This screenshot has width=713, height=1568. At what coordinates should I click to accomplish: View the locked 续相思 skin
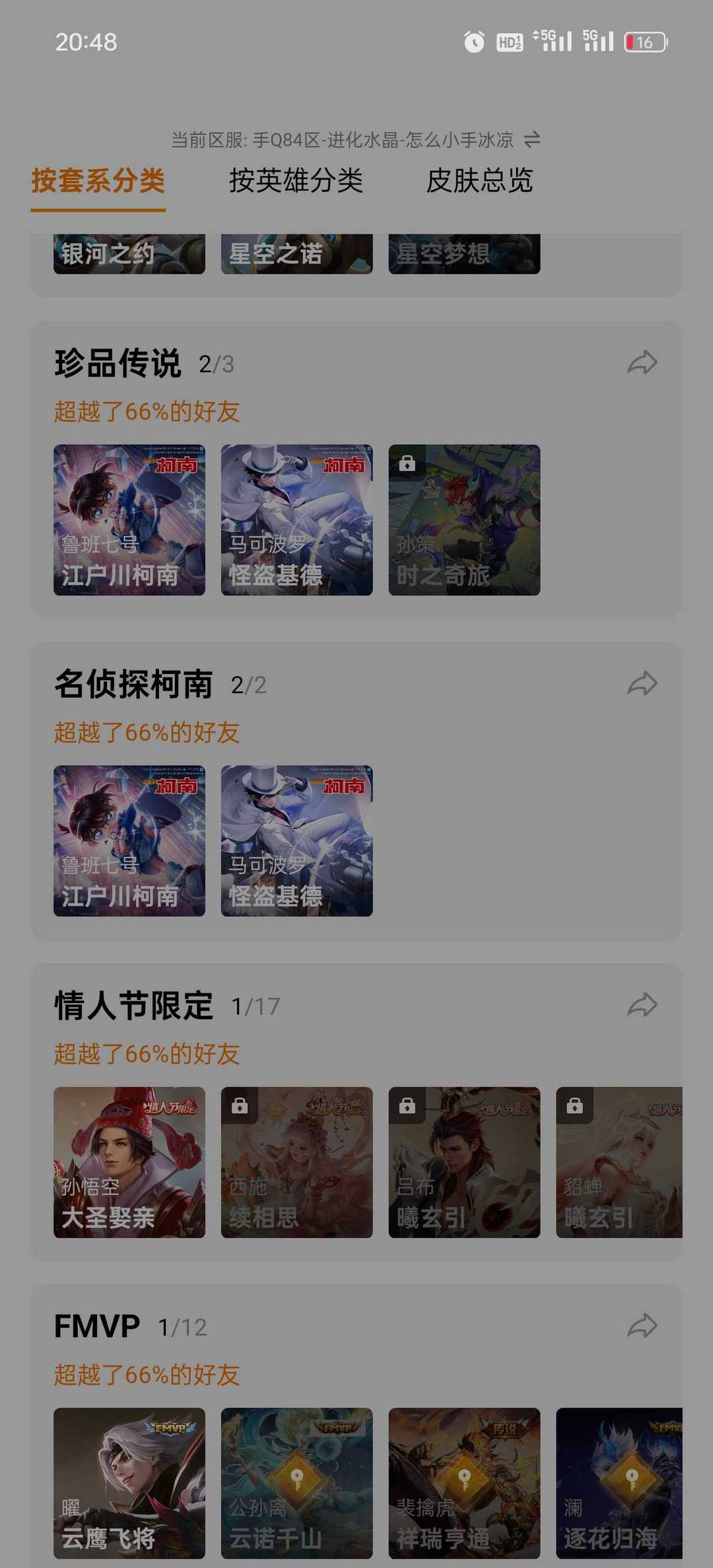point(296,1162)
